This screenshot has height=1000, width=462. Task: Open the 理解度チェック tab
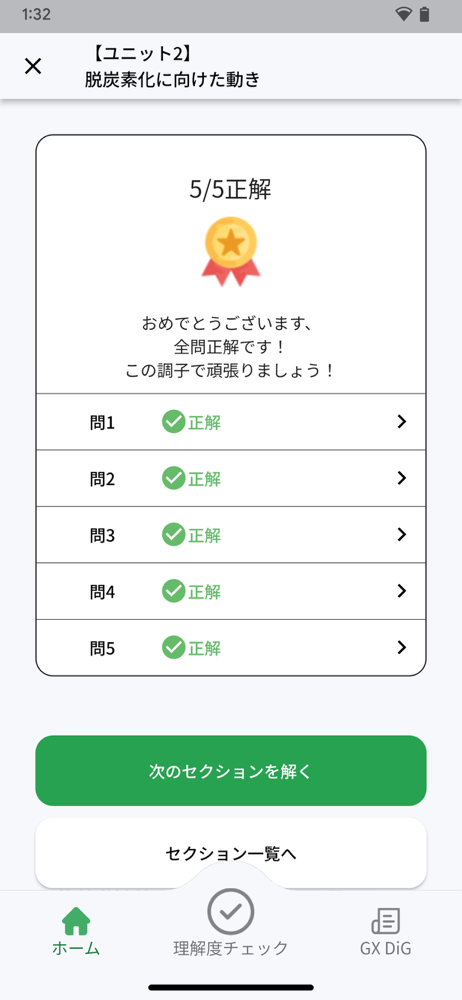point(231,922)
